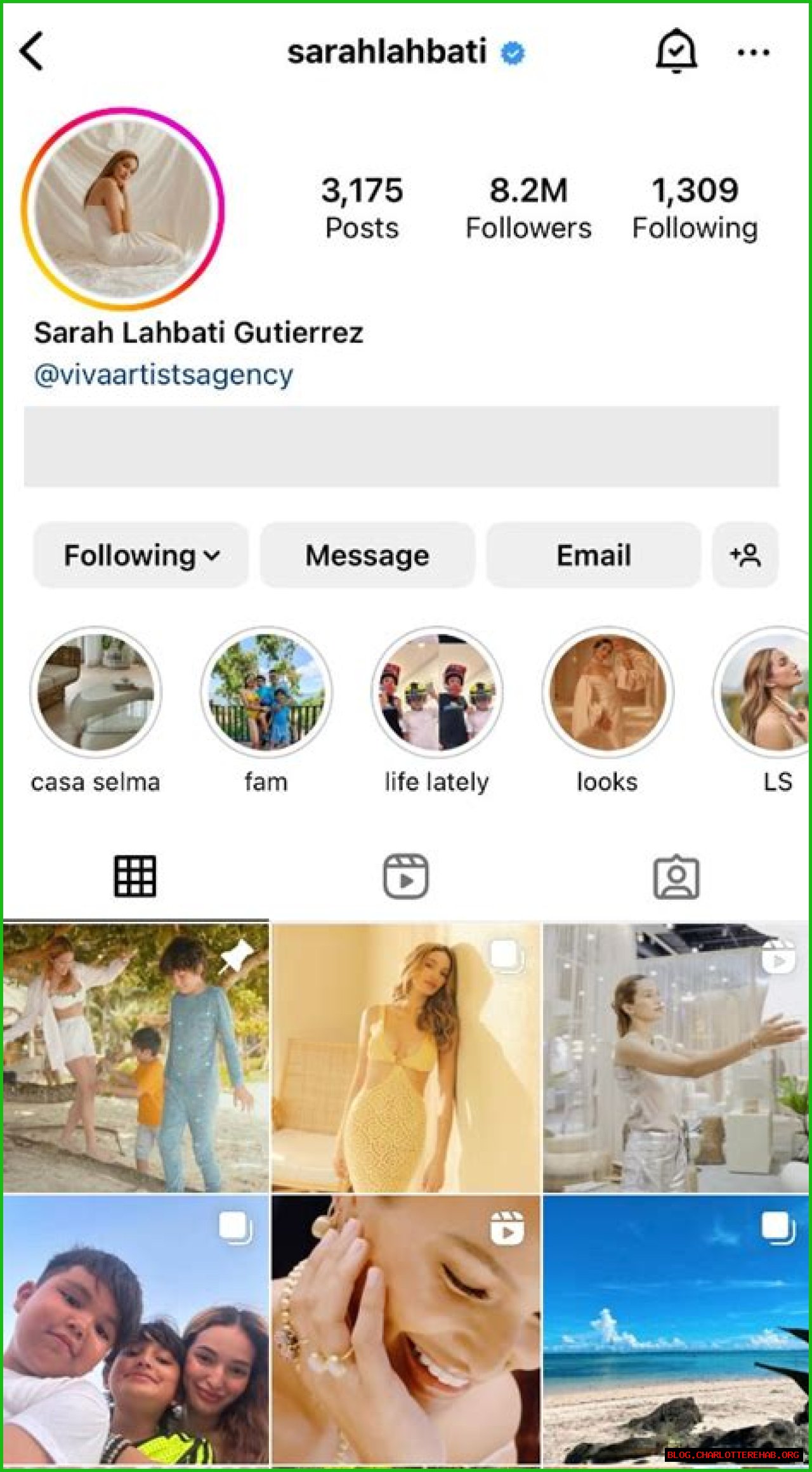Open the casa selma highlight

(95, 692)
